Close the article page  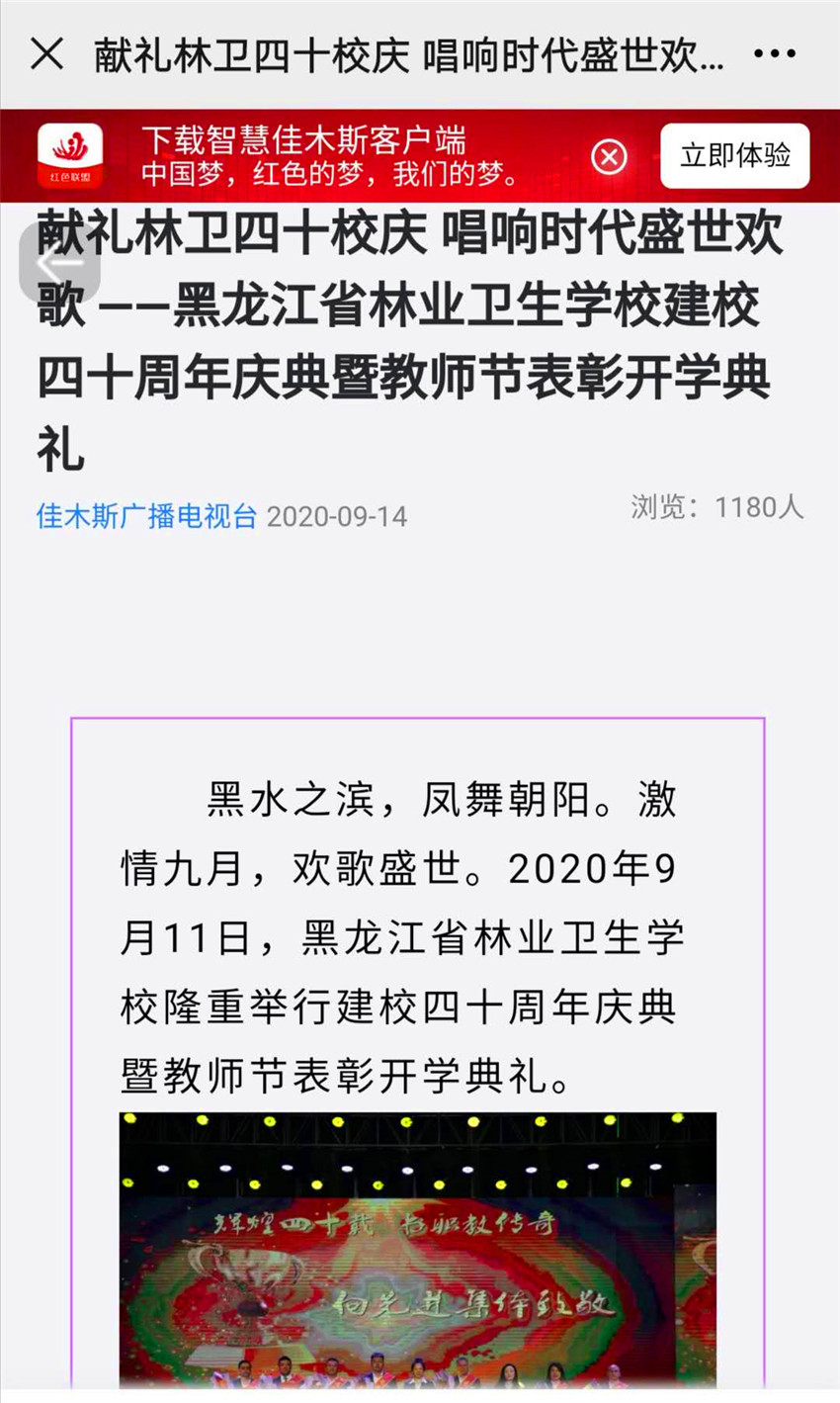pos(46,55)
